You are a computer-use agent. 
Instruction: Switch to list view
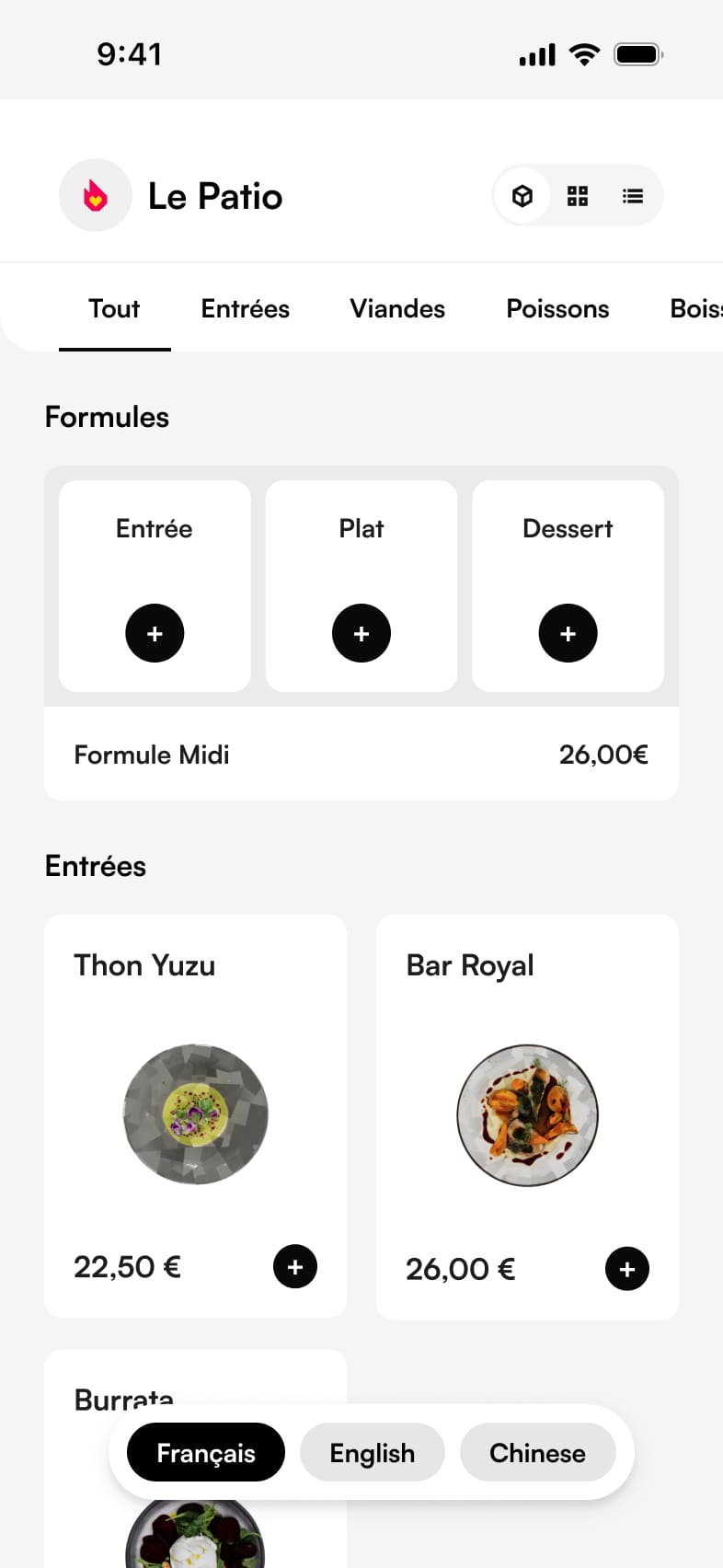(633, 195)
